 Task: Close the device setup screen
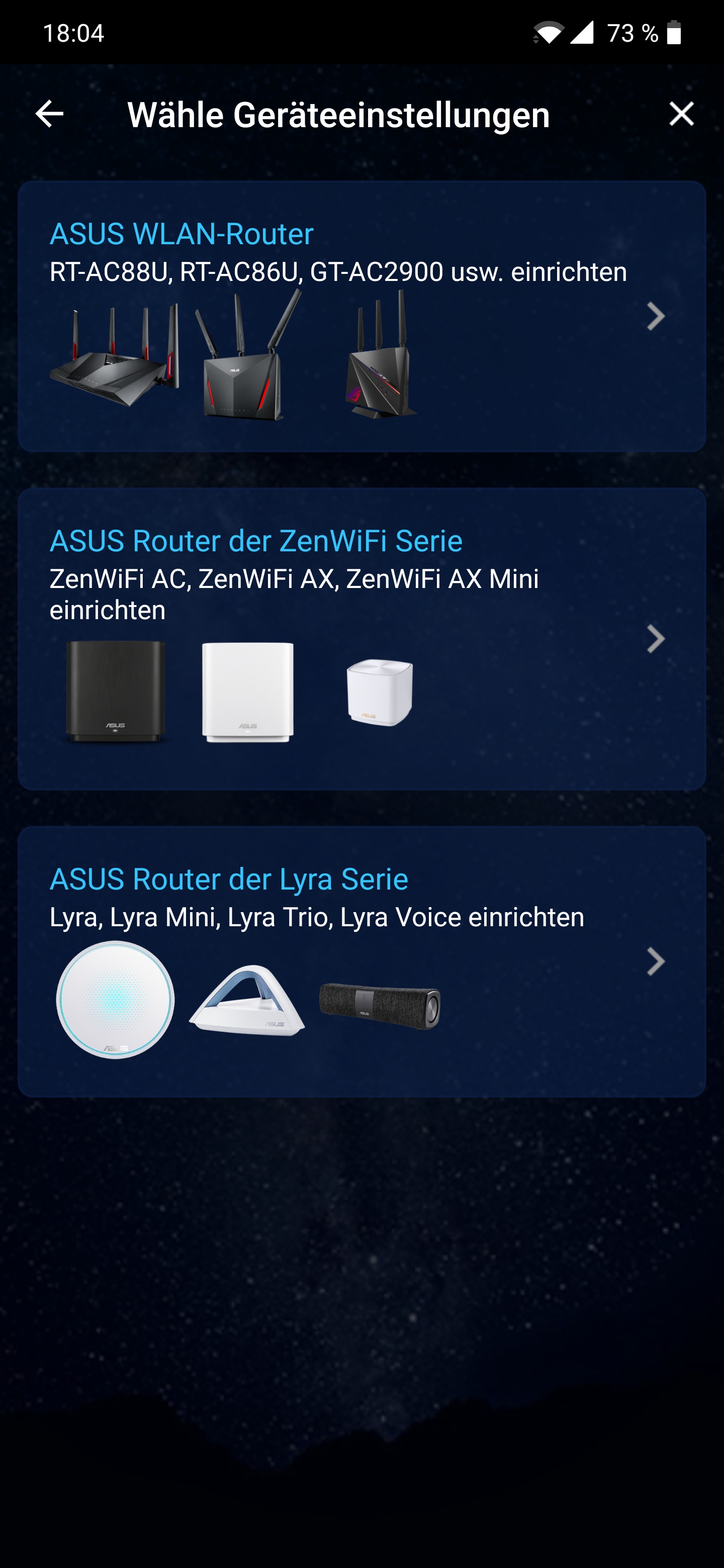[681, 114]
